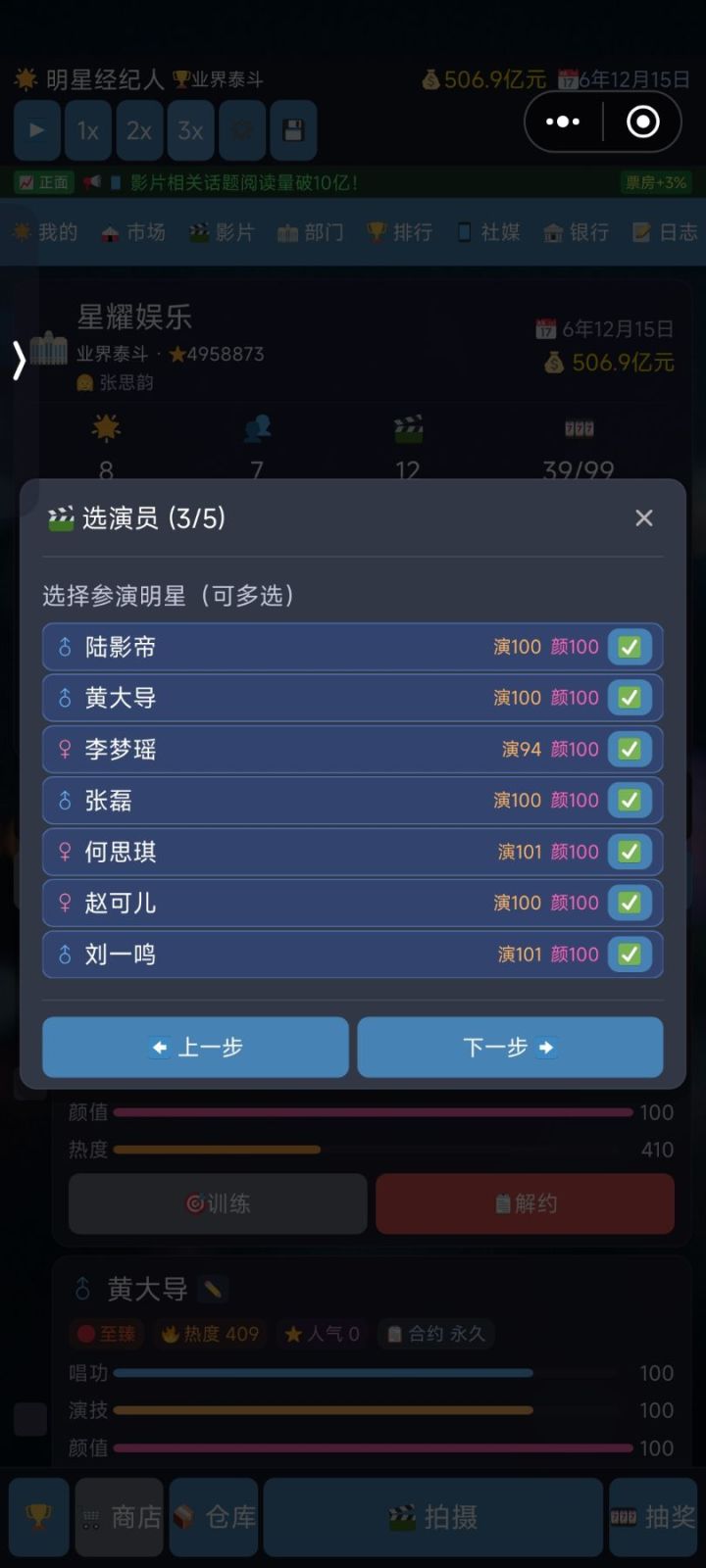This screenshot has width=706, height=1568.
Task: Open the 仓库 (warehouse) icon
Action: 214,1517
